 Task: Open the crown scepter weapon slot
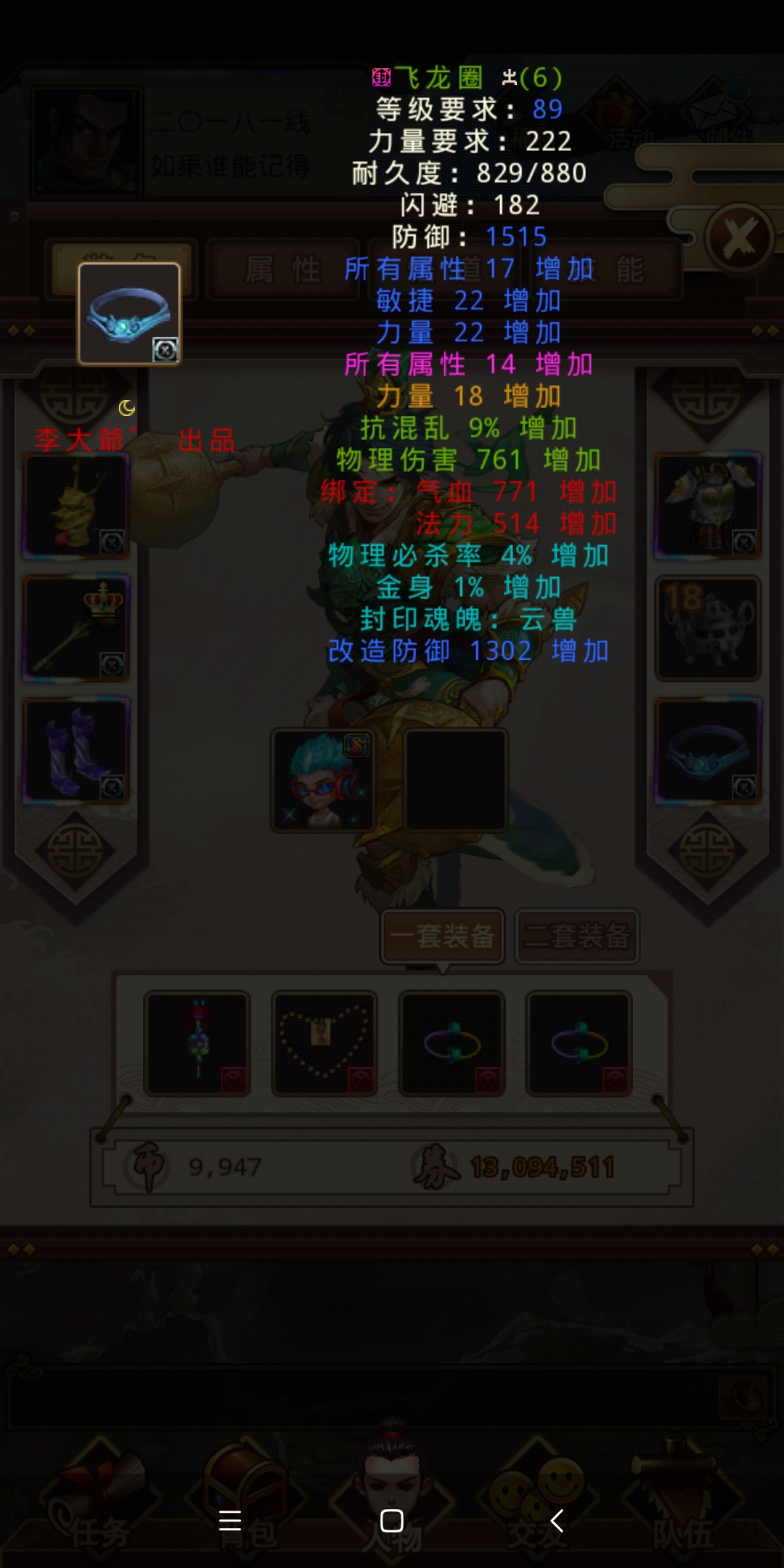point(76,629)
